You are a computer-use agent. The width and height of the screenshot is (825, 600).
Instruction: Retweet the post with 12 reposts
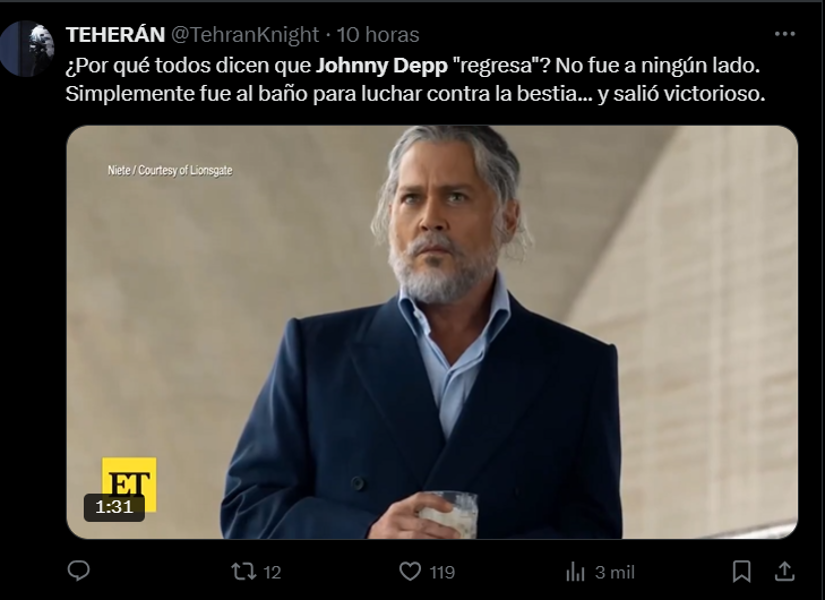point(243,571)
